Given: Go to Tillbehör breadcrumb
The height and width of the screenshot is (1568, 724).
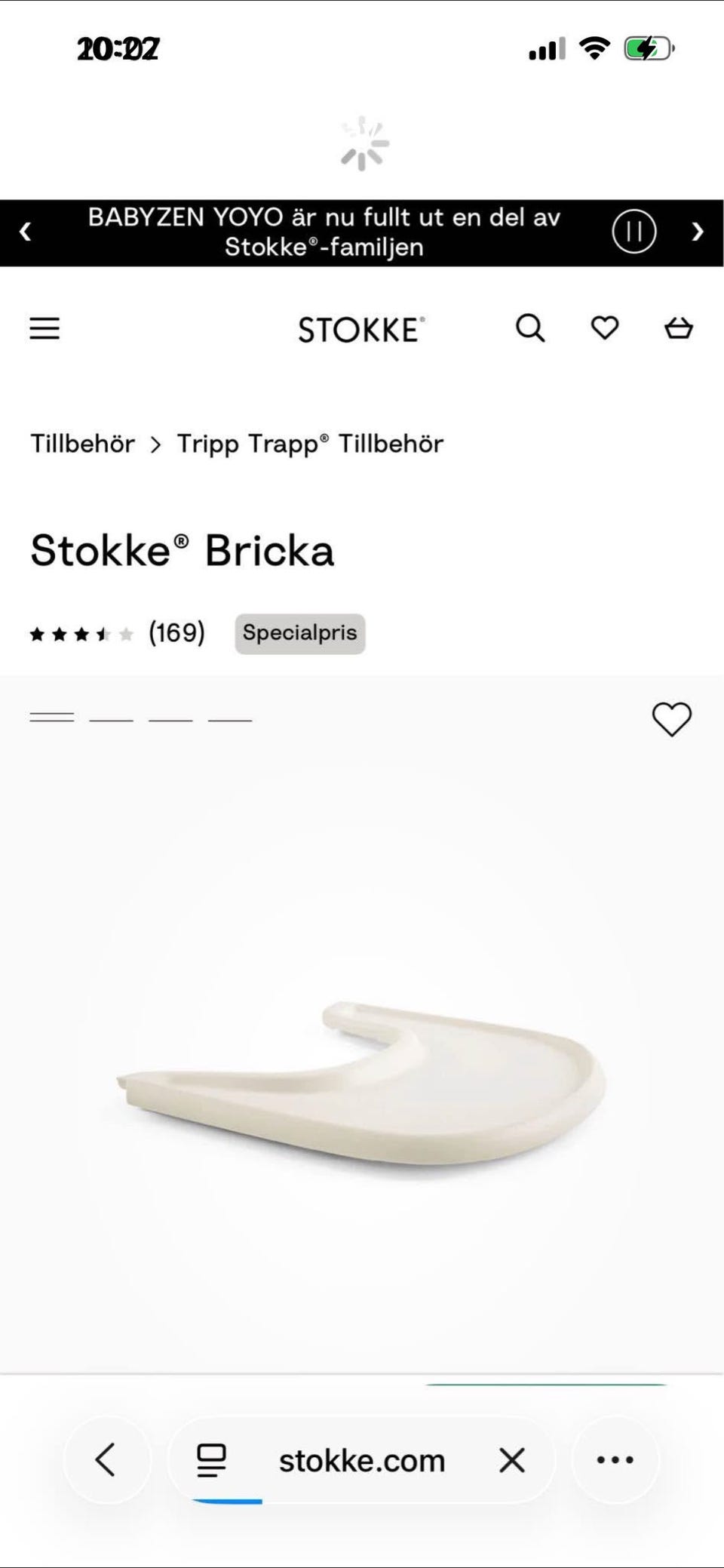Looking at the screenshot, I should [82, 444].
